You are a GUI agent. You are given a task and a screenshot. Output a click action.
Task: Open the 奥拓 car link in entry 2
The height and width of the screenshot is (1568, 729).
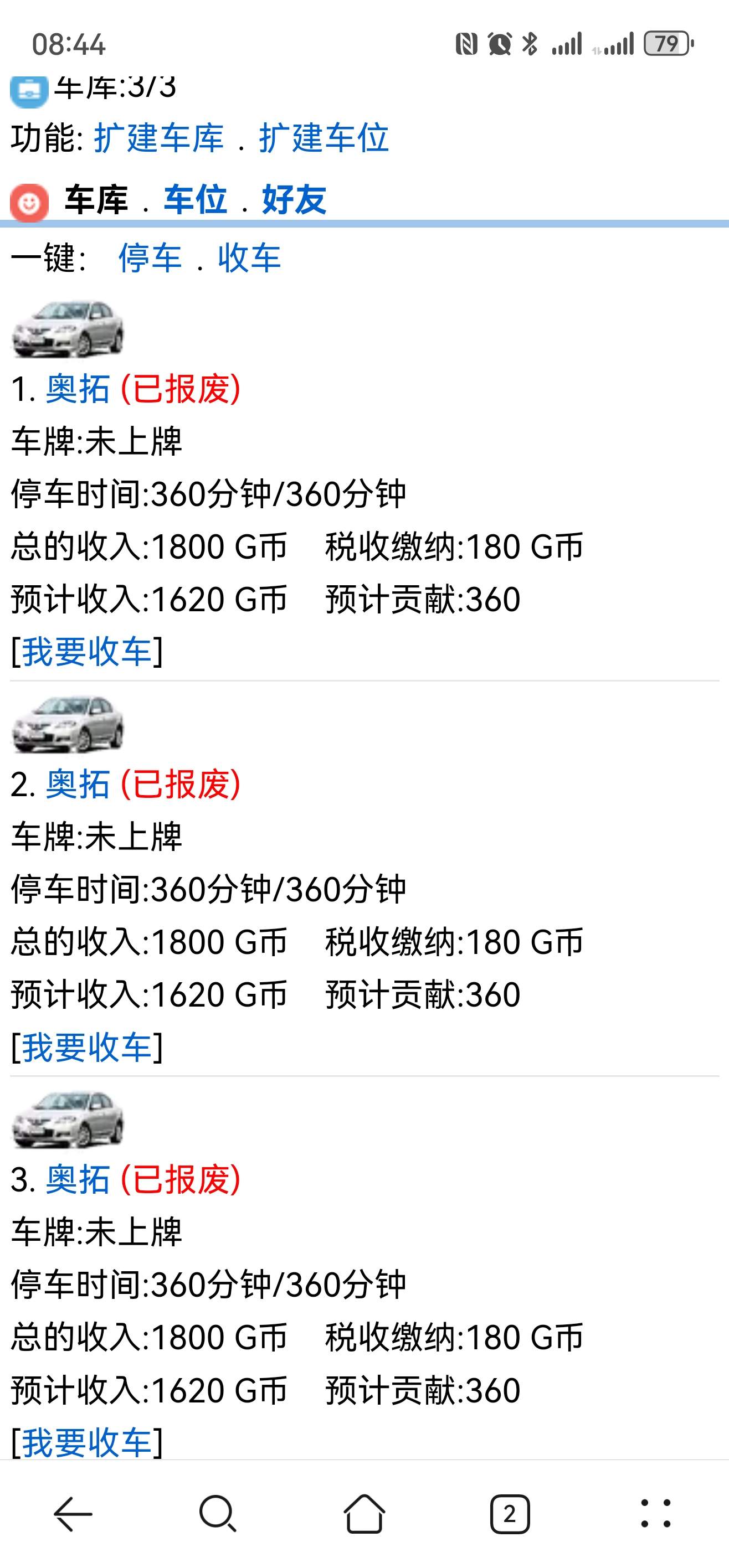point(78,784)
